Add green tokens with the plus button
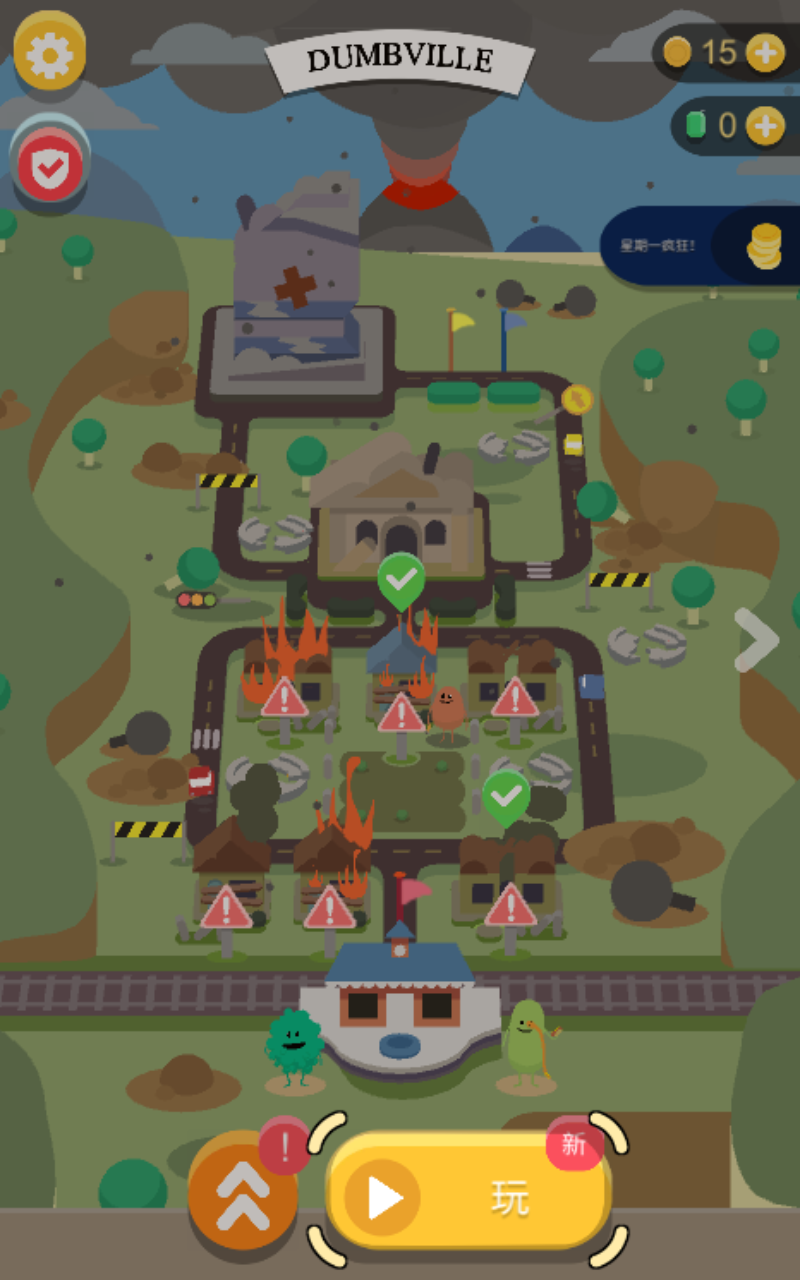Screen dimensions: 800x1280 (765, 125)
